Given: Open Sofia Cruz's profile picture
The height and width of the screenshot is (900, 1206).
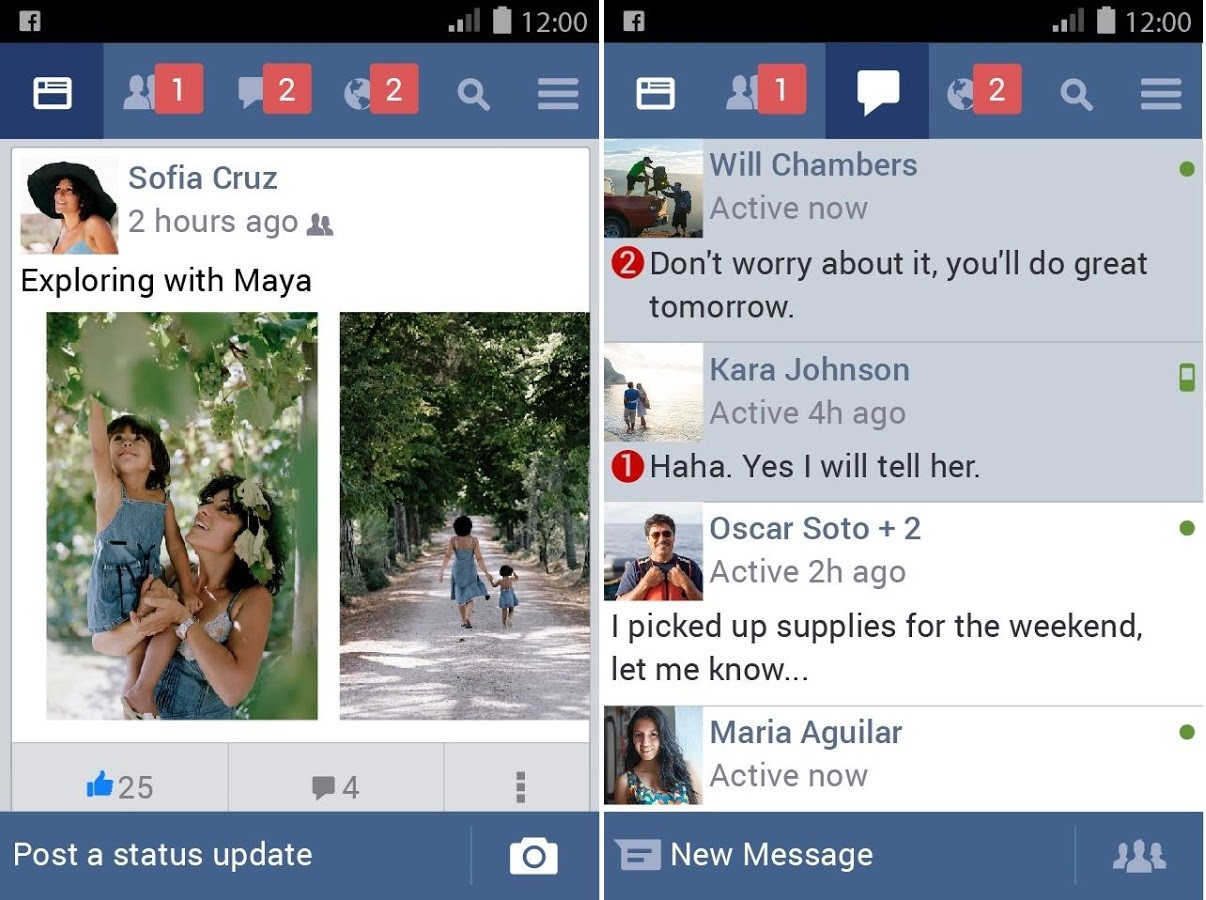Looking at the screenshot, I should (x=69, y=205).
